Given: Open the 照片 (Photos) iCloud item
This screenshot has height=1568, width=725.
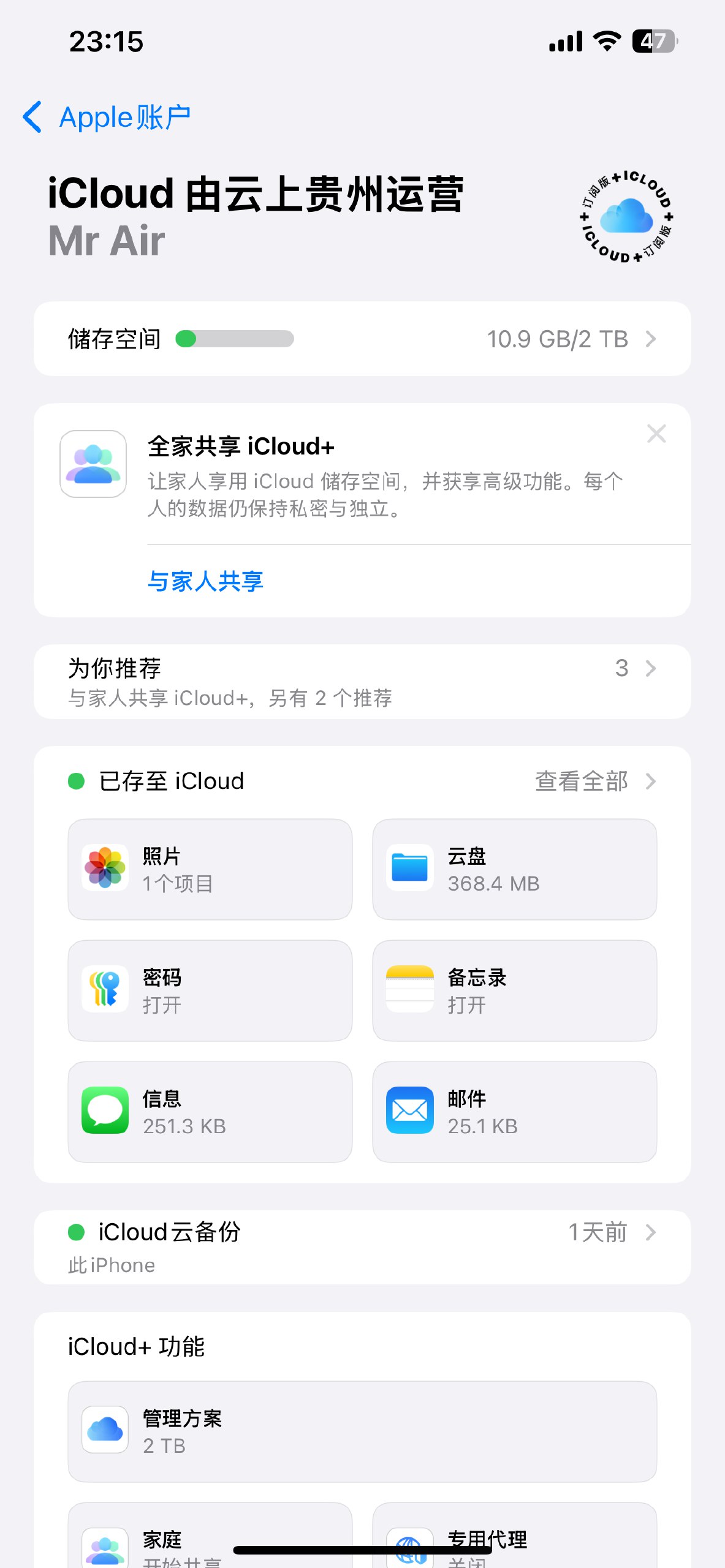Looking at the screenshot, I should tap(210, 869).
